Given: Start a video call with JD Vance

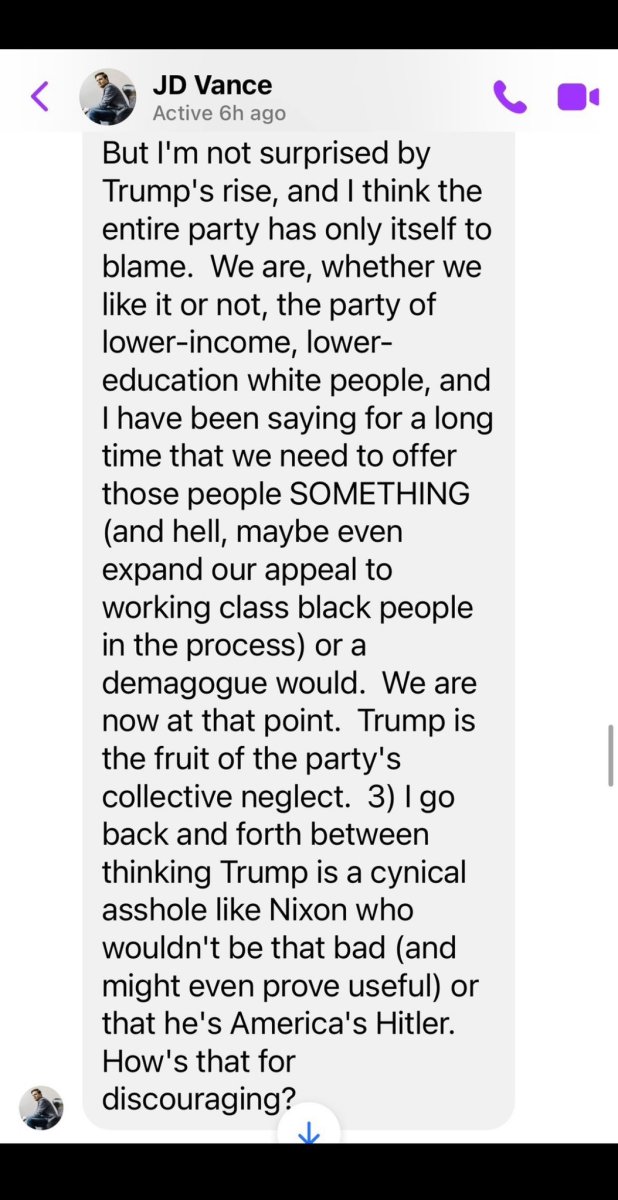Looking at the screenshot, I should click(577, 97).
